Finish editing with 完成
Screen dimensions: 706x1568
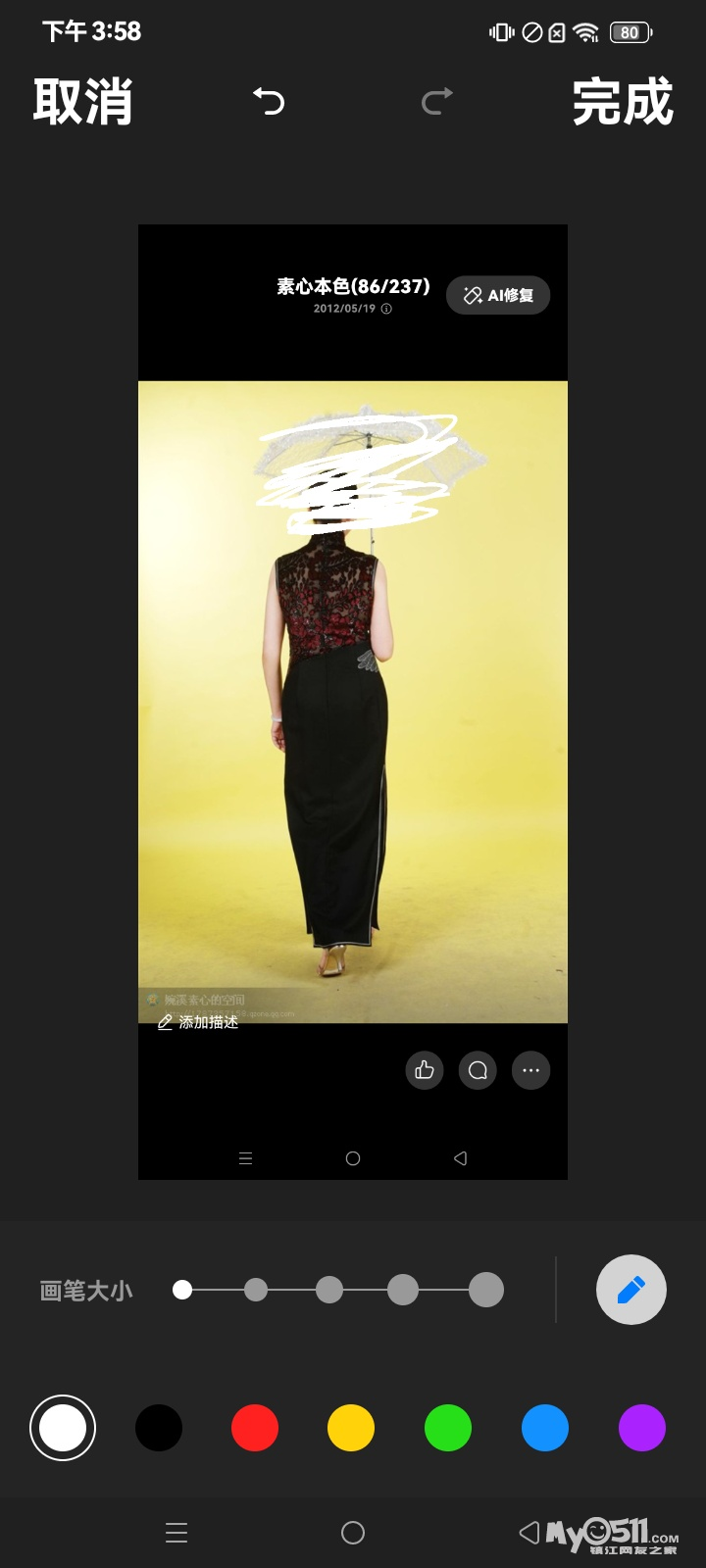click(623, 102)
